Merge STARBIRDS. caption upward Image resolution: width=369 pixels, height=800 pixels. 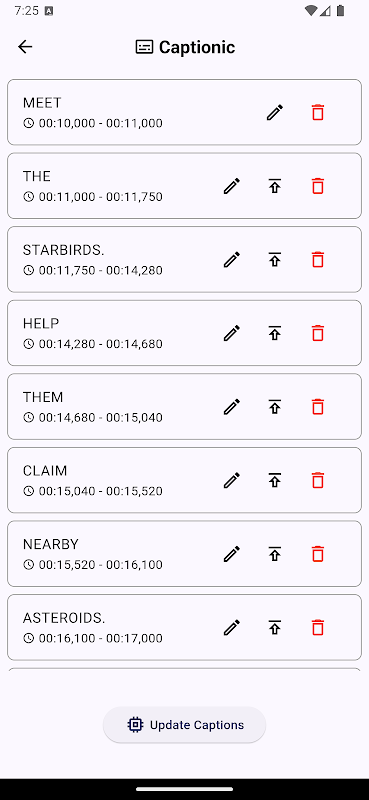[275, 259]
